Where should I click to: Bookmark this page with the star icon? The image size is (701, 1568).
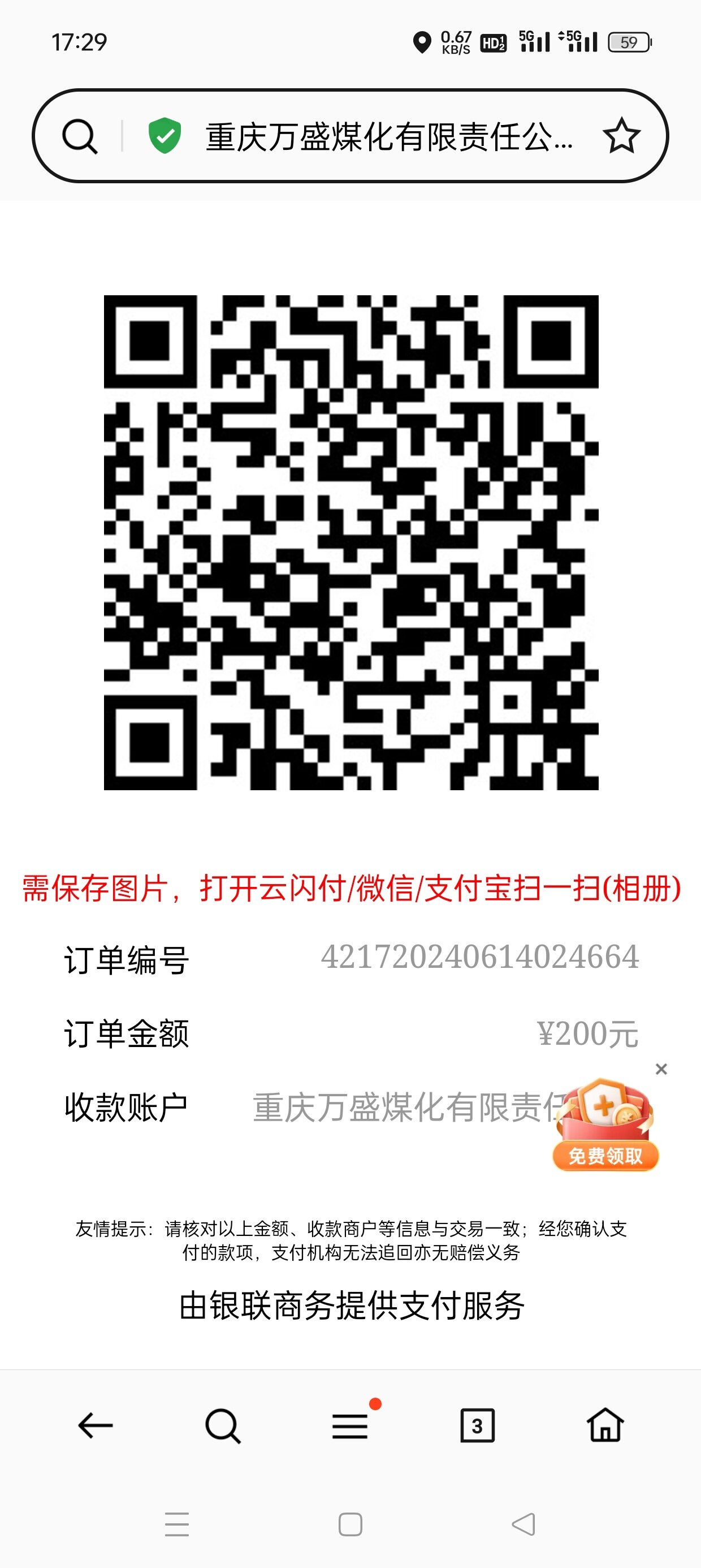(621, 136)
